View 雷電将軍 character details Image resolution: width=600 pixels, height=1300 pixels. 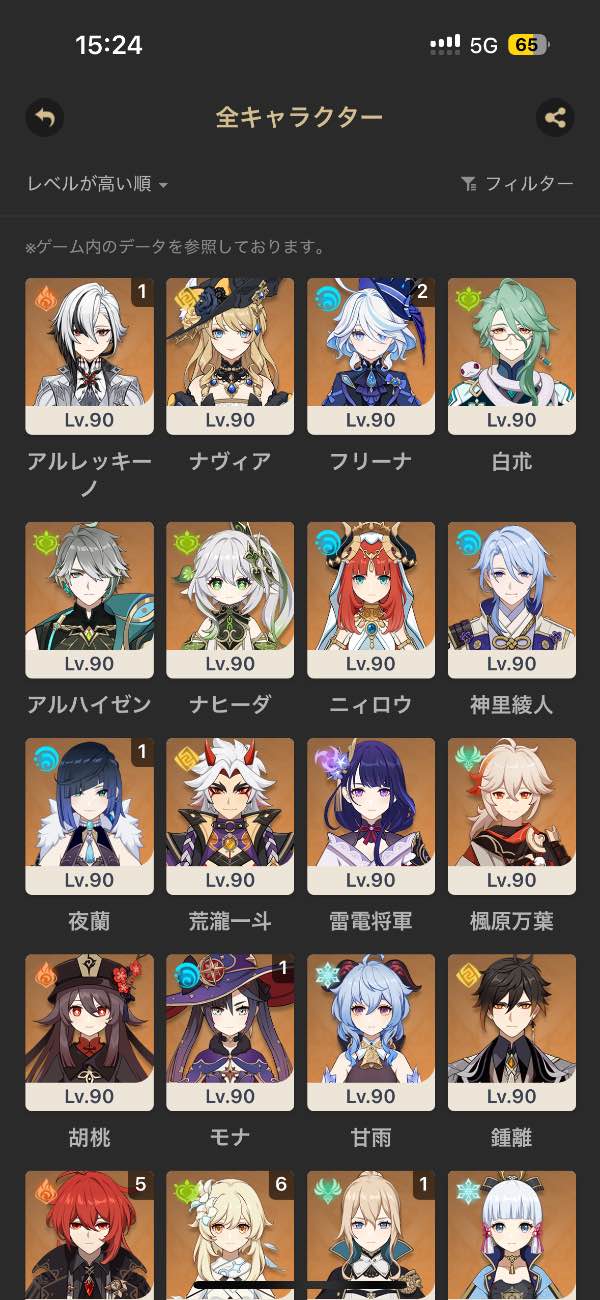tap(371, 815)
